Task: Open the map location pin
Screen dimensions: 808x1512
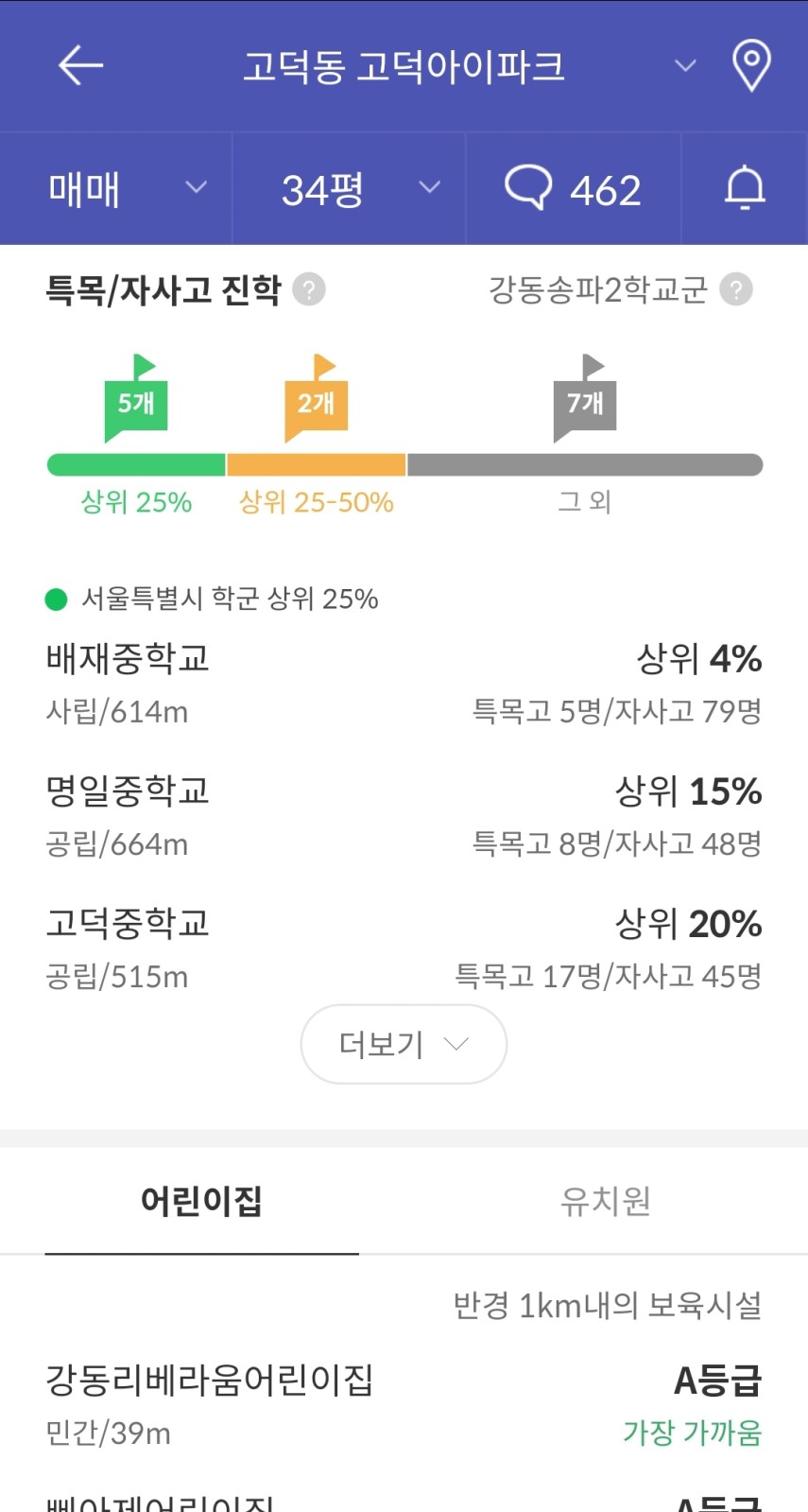Action: pyautogui.click(x=751, y=65)
